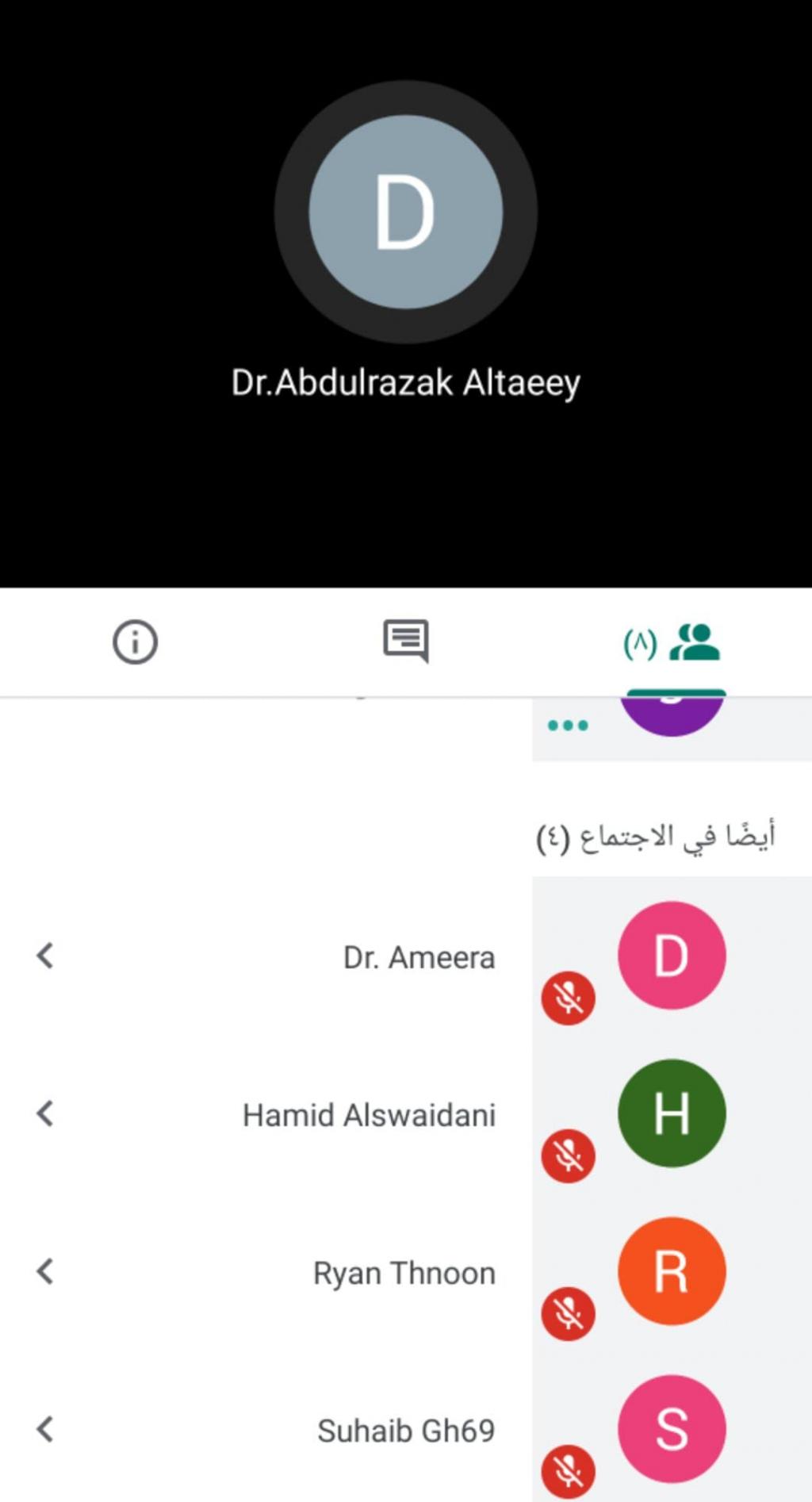
Task: Expand options for Suhaib Gh69
Action: point(45,1429)
